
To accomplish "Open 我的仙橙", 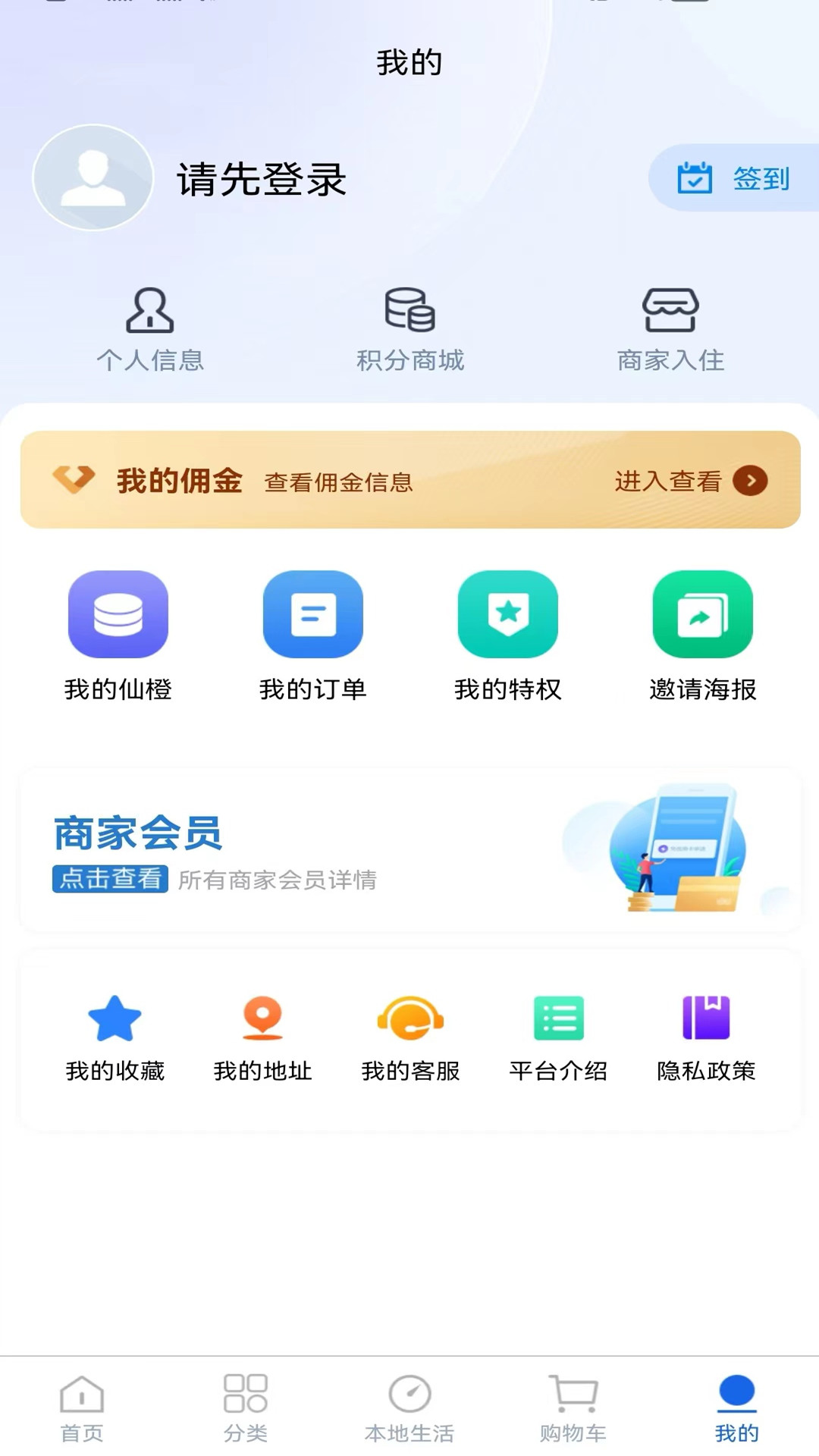I will (118, 635).
